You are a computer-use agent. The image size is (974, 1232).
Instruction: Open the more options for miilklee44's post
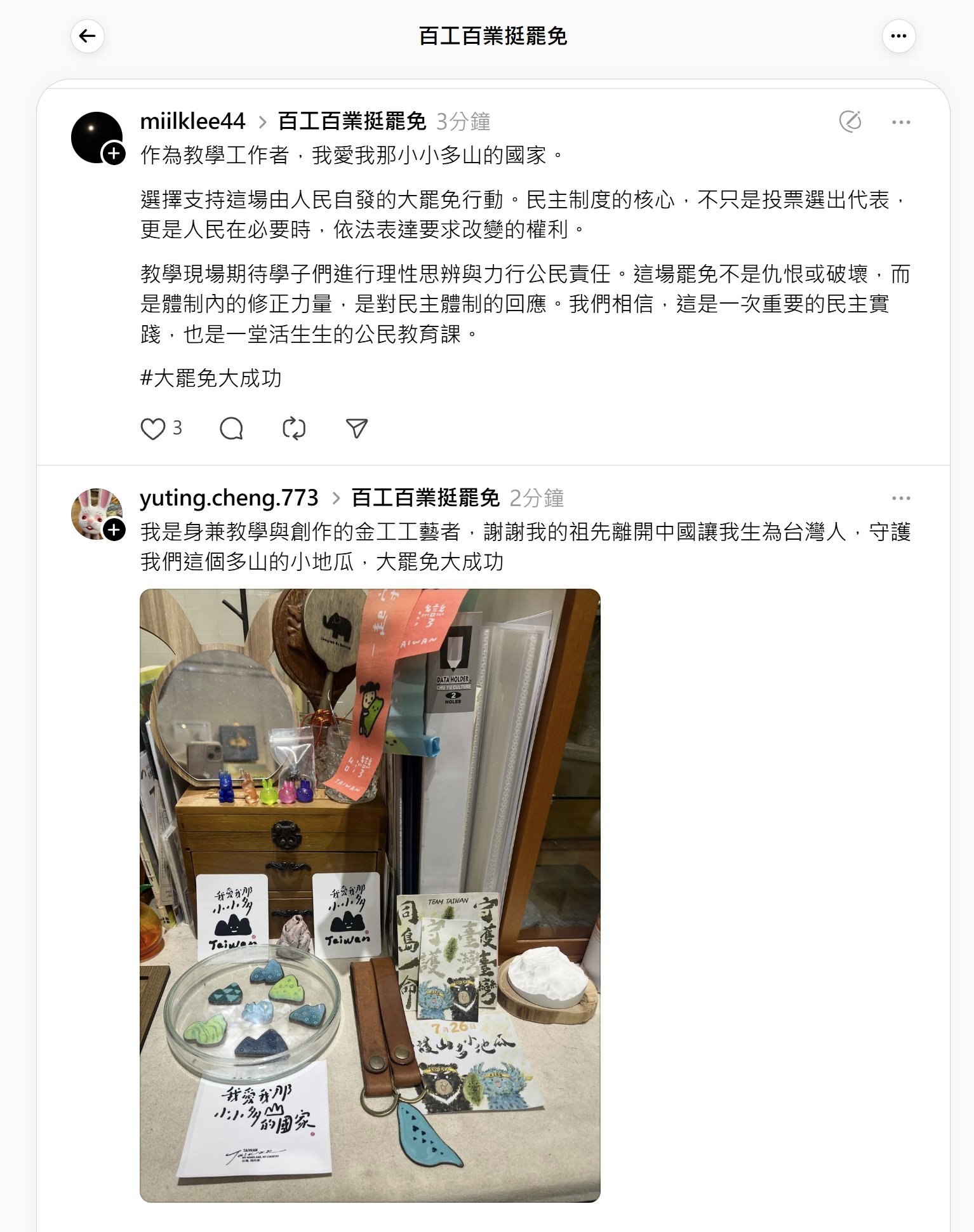click(900, 122)
